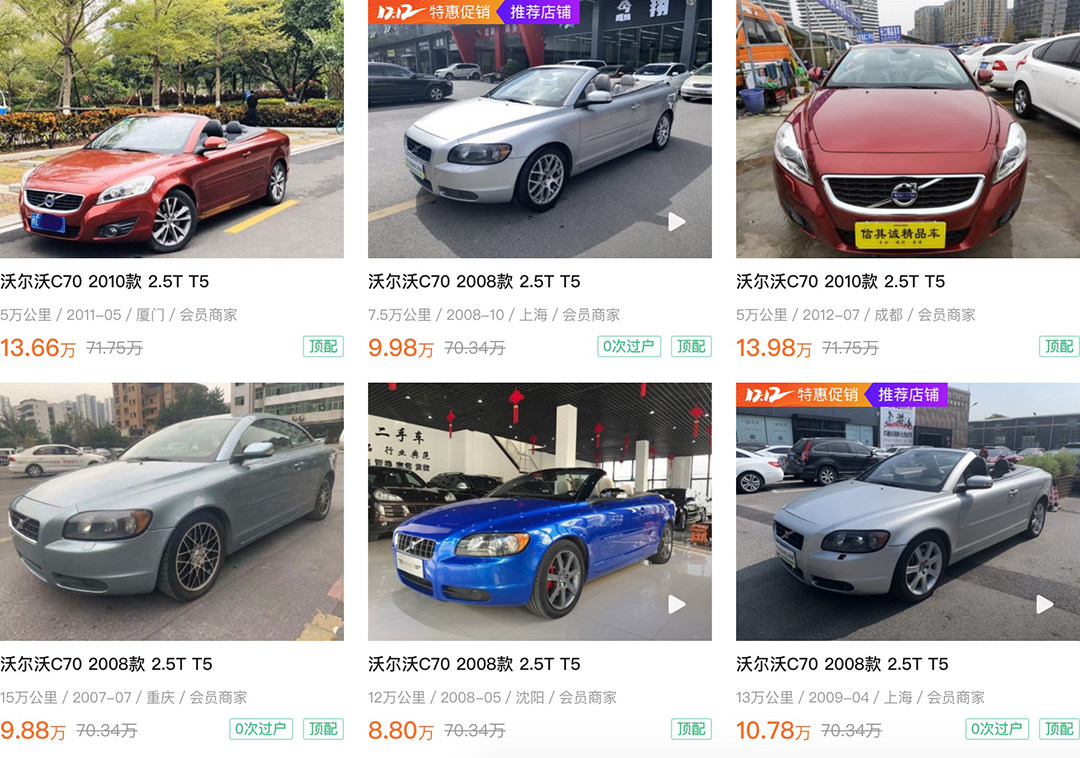Select the 9.88万 Volvo C70 from 重庆
This screenshot has height=758, width=1080.
coord(106,664)
